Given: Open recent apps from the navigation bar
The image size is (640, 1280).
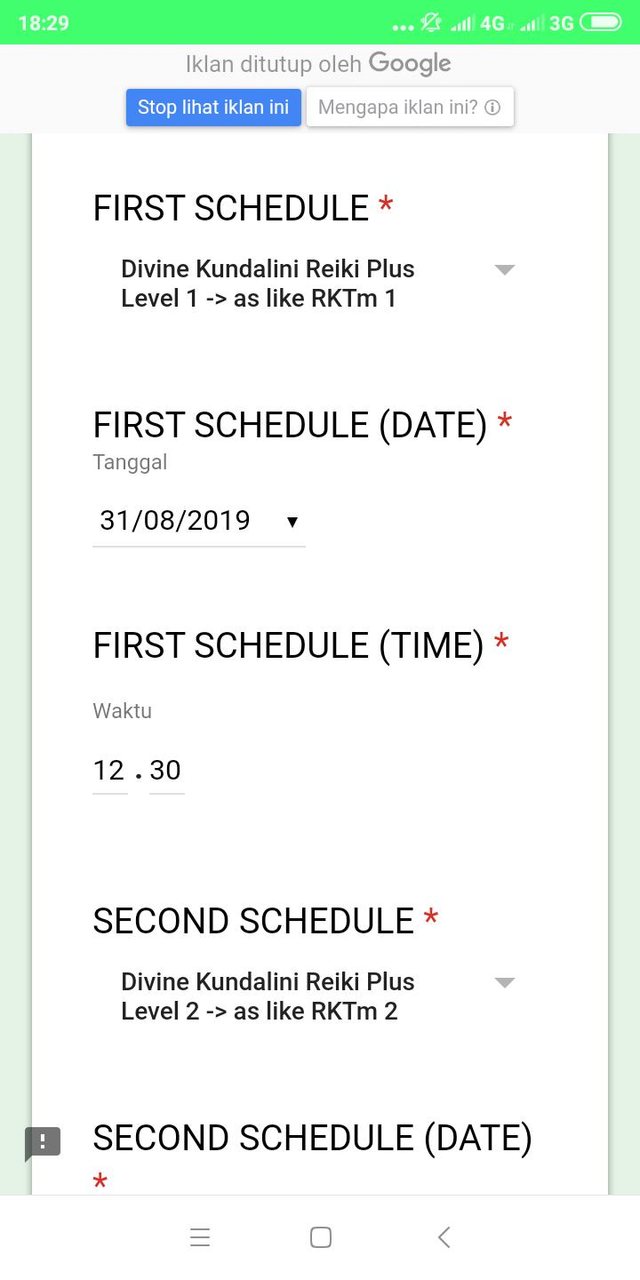Looking at the screenshot, I should pyautogui.click(x=200, y=1237).
